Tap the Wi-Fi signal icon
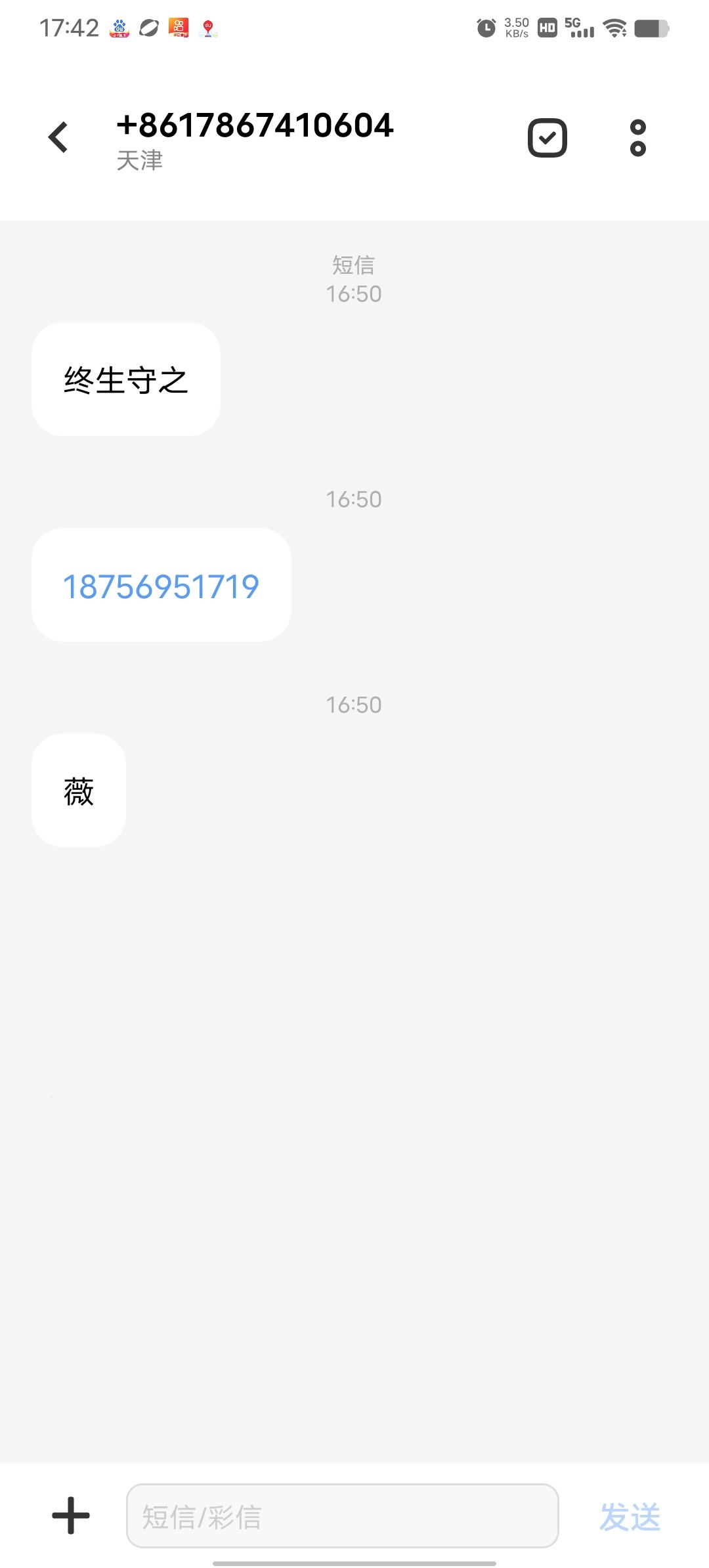The image size is (709, 1568). (x=613, y=28)
